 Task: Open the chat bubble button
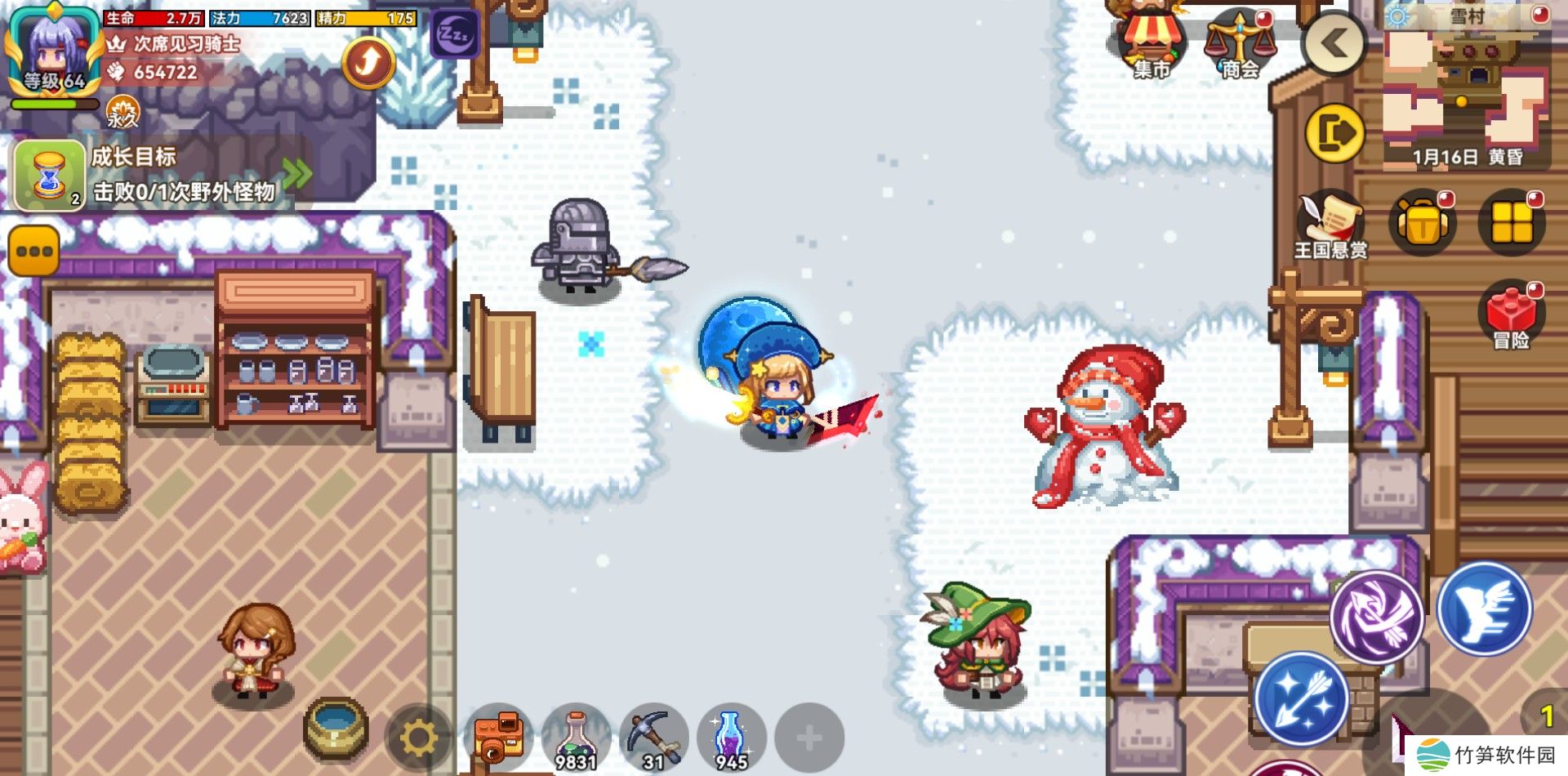click(x=34, y=251)
